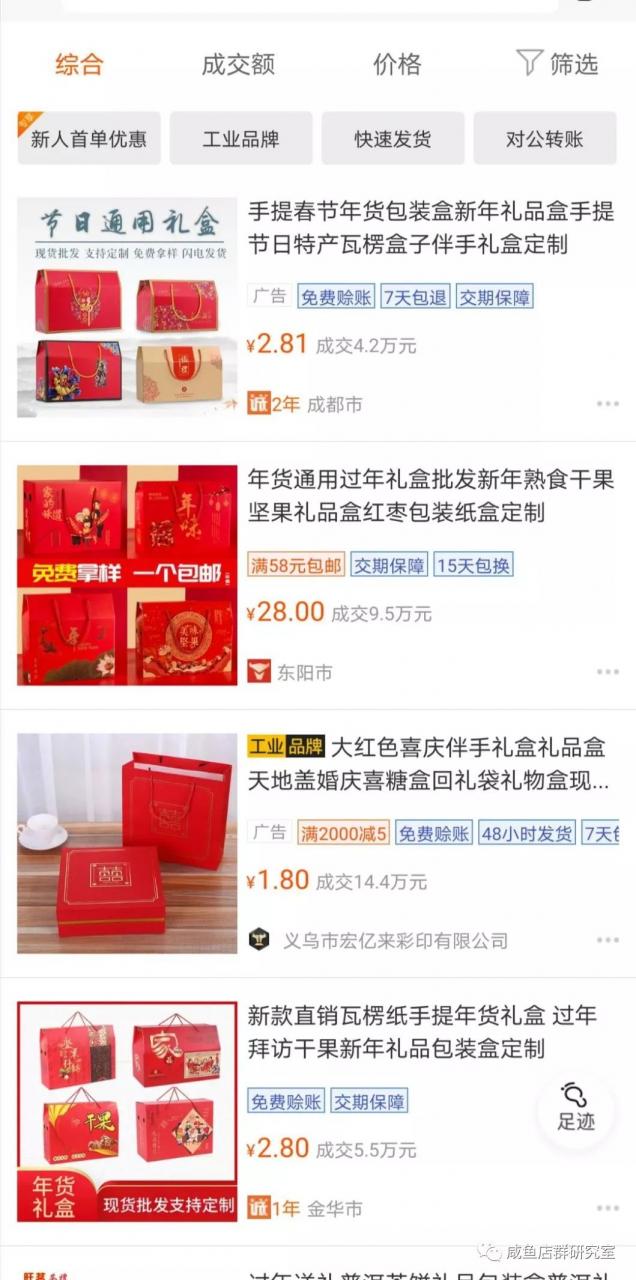This screenshot has height=1280, width=636.
Task: Switch to the 综合 sort tab
Action: (x=79, y=65)
